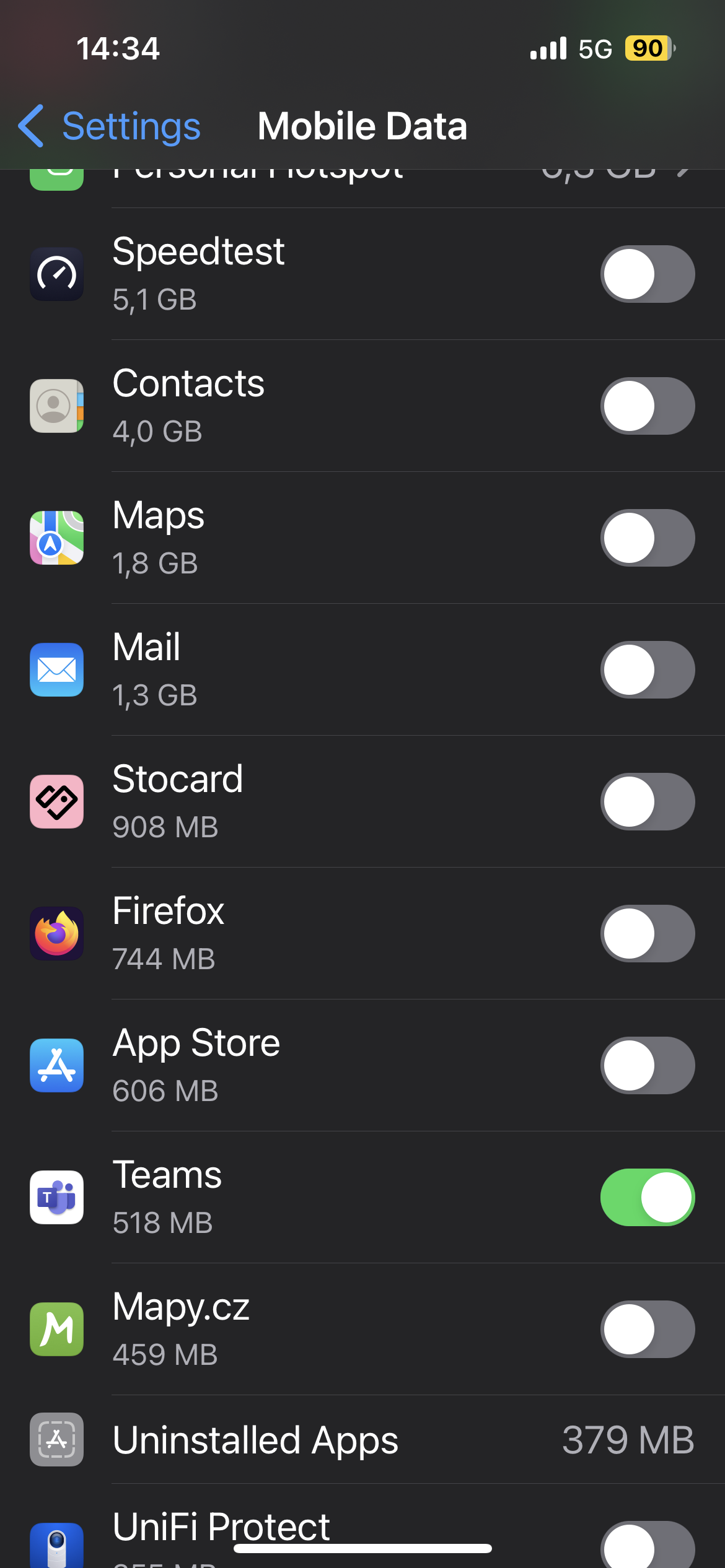Viewport: 725px width, 1568px height.
Task: Toggle the Maps mobile data switch
Action: (647, 538)
